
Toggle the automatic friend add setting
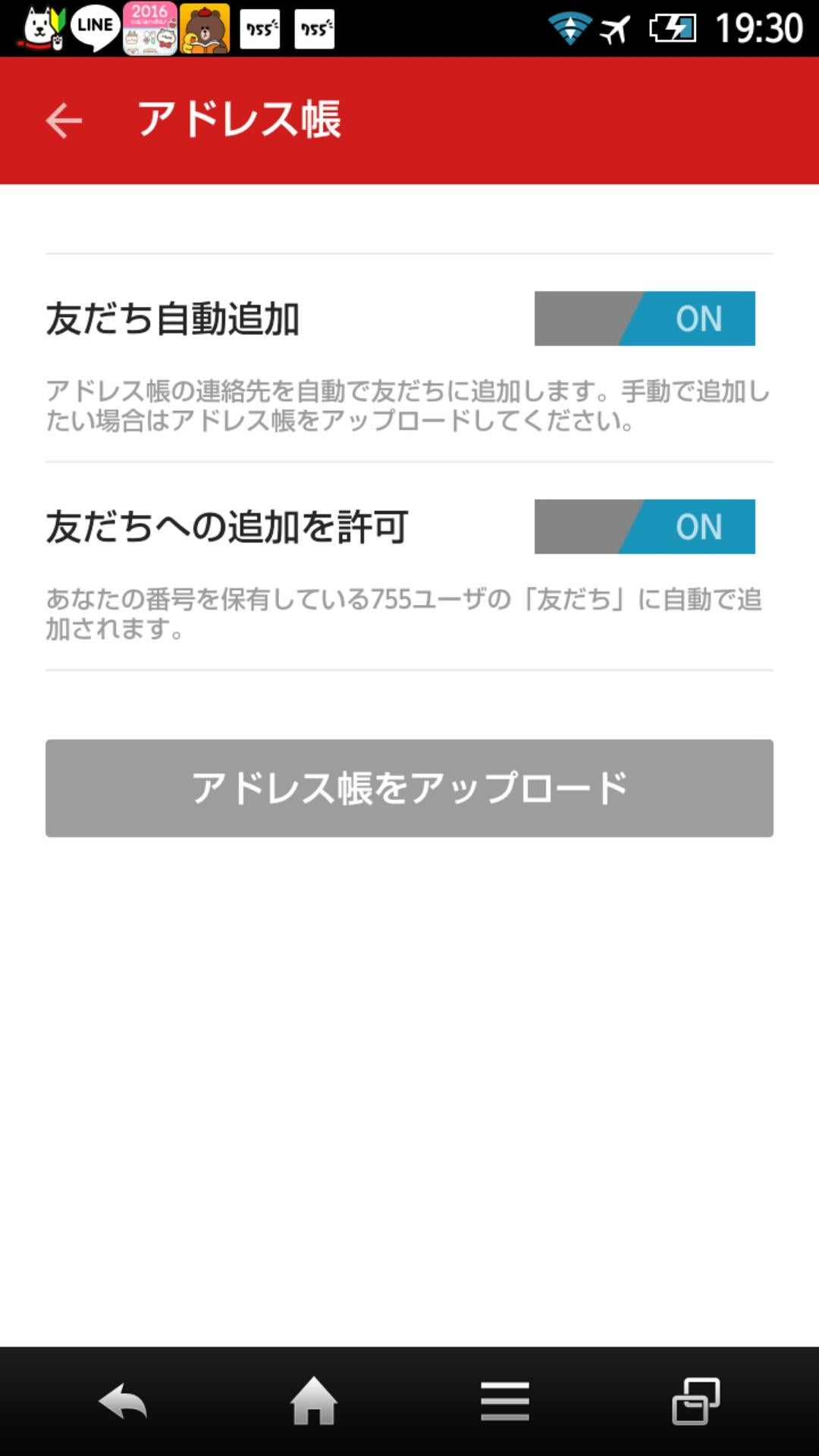click(645, 319)
